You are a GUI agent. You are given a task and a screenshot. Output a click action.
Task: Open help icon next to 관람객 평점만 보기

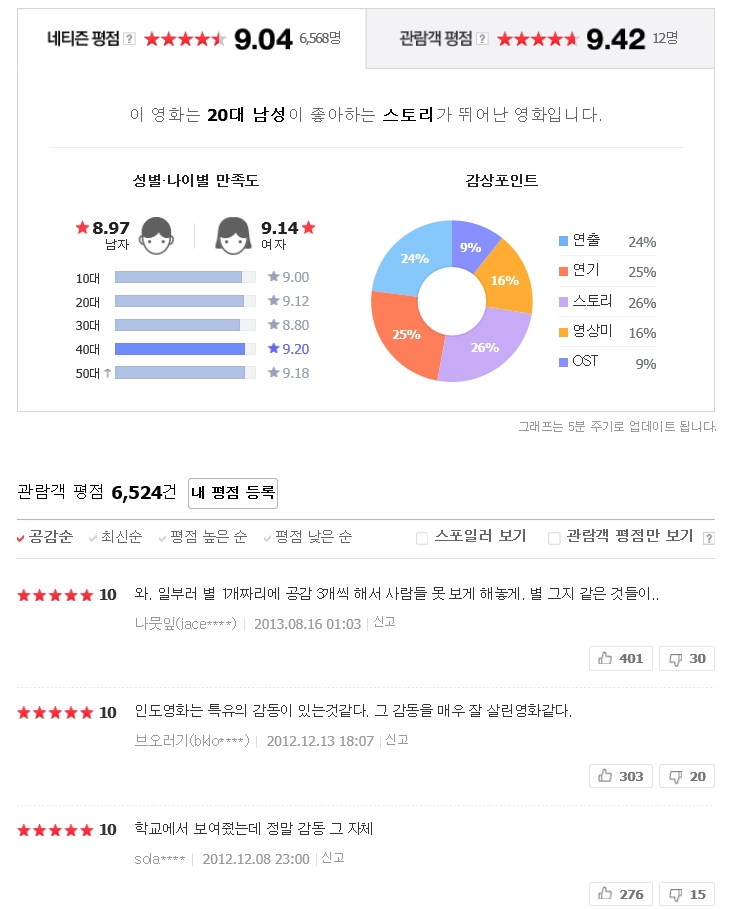pyautogui.click(x=709, y=538)
